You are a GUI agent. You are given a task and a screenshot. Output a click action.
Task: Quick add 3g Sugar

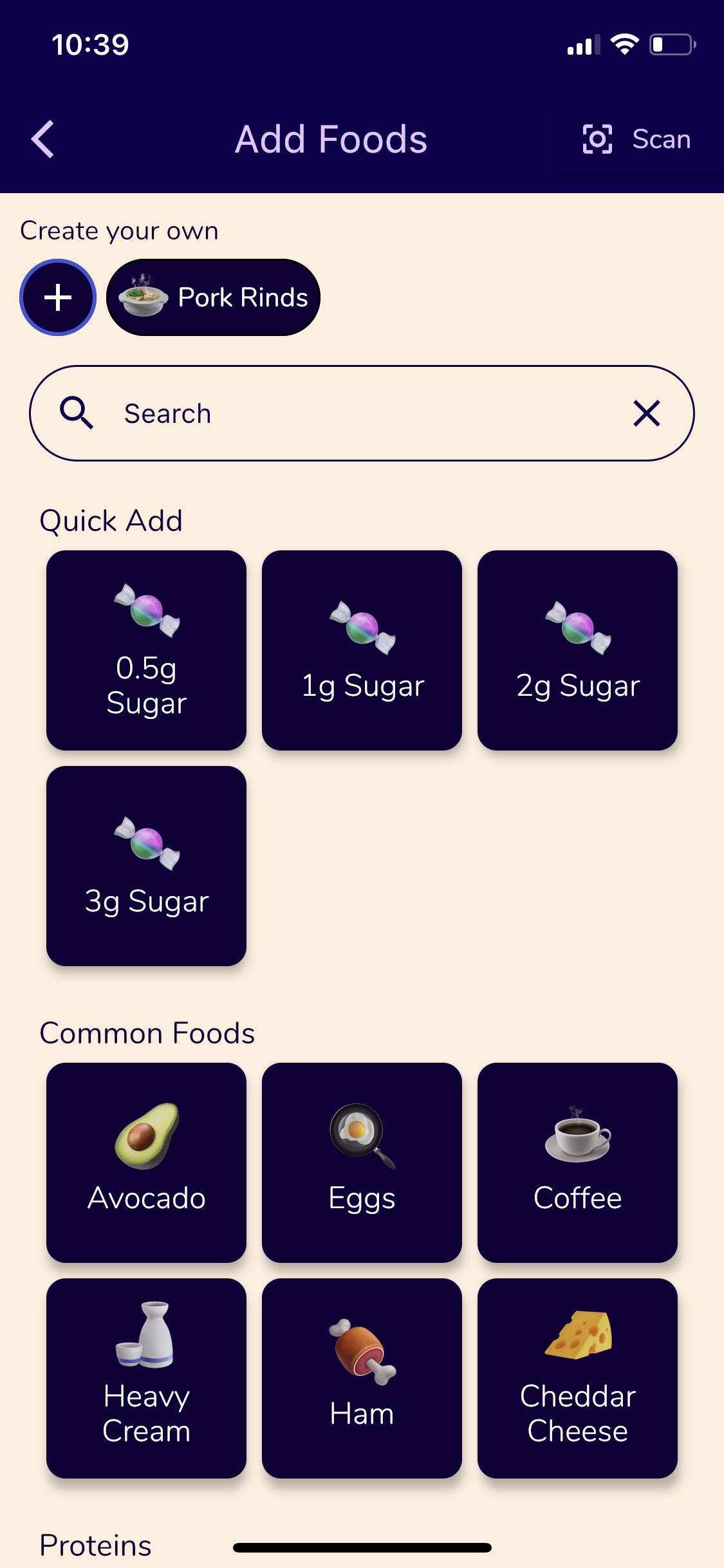(x=146, y=866)
